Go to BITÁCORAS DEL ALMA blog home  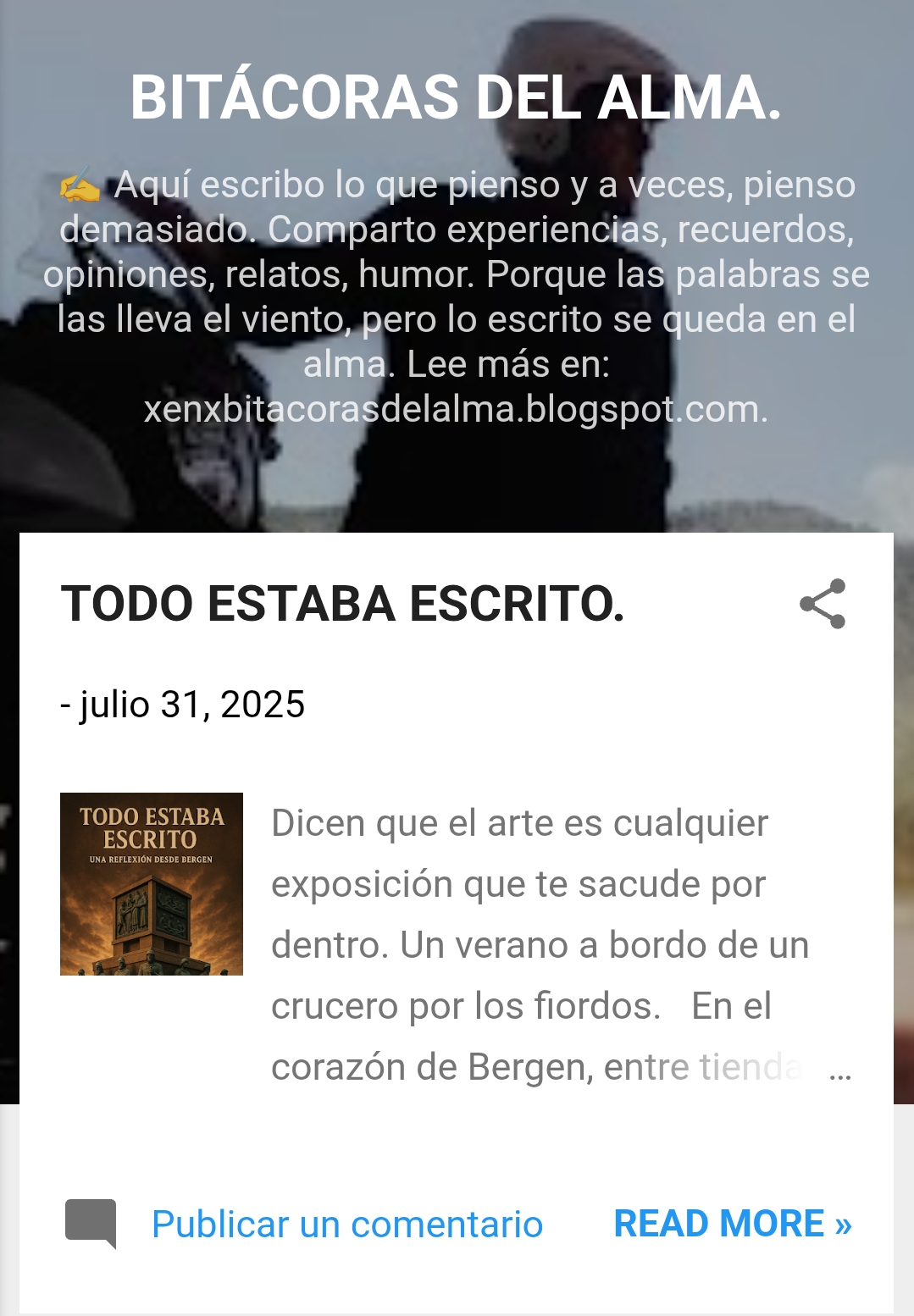[x=456, y=97]
